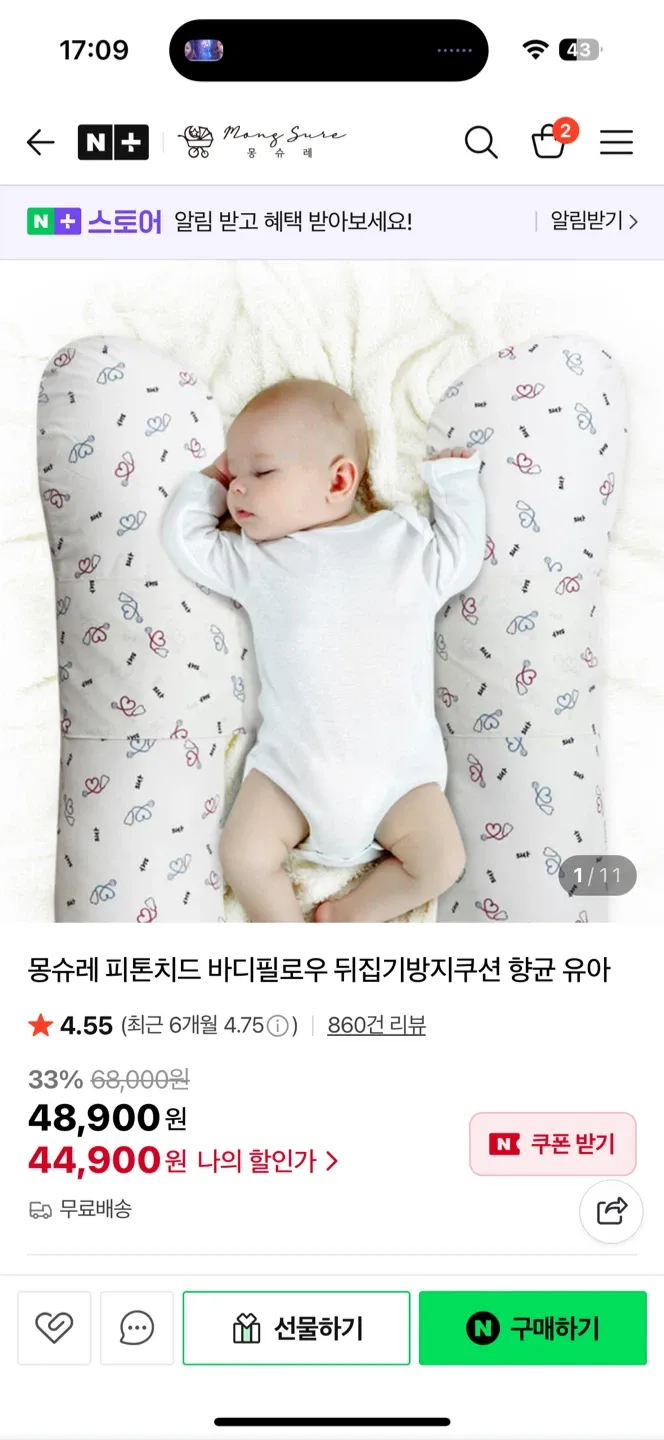The height and width of the screenshot is (1440, 664).
Task: Open the hamburger menu
Action: (x=616, y=143)
